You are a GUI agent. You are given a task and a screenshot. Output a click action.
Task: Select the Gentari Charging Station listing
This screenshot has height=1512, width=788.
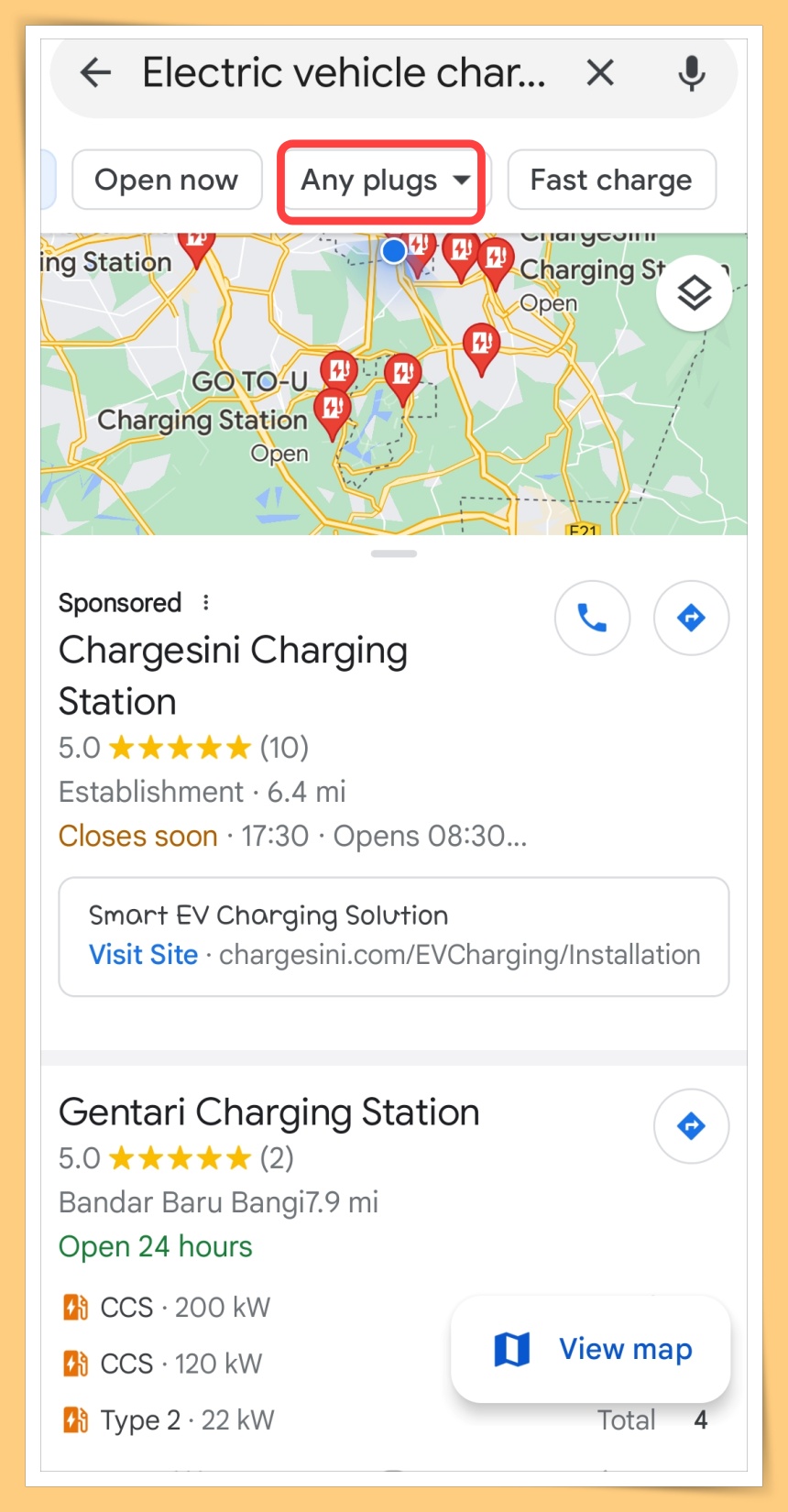[x=268, y=1112]
